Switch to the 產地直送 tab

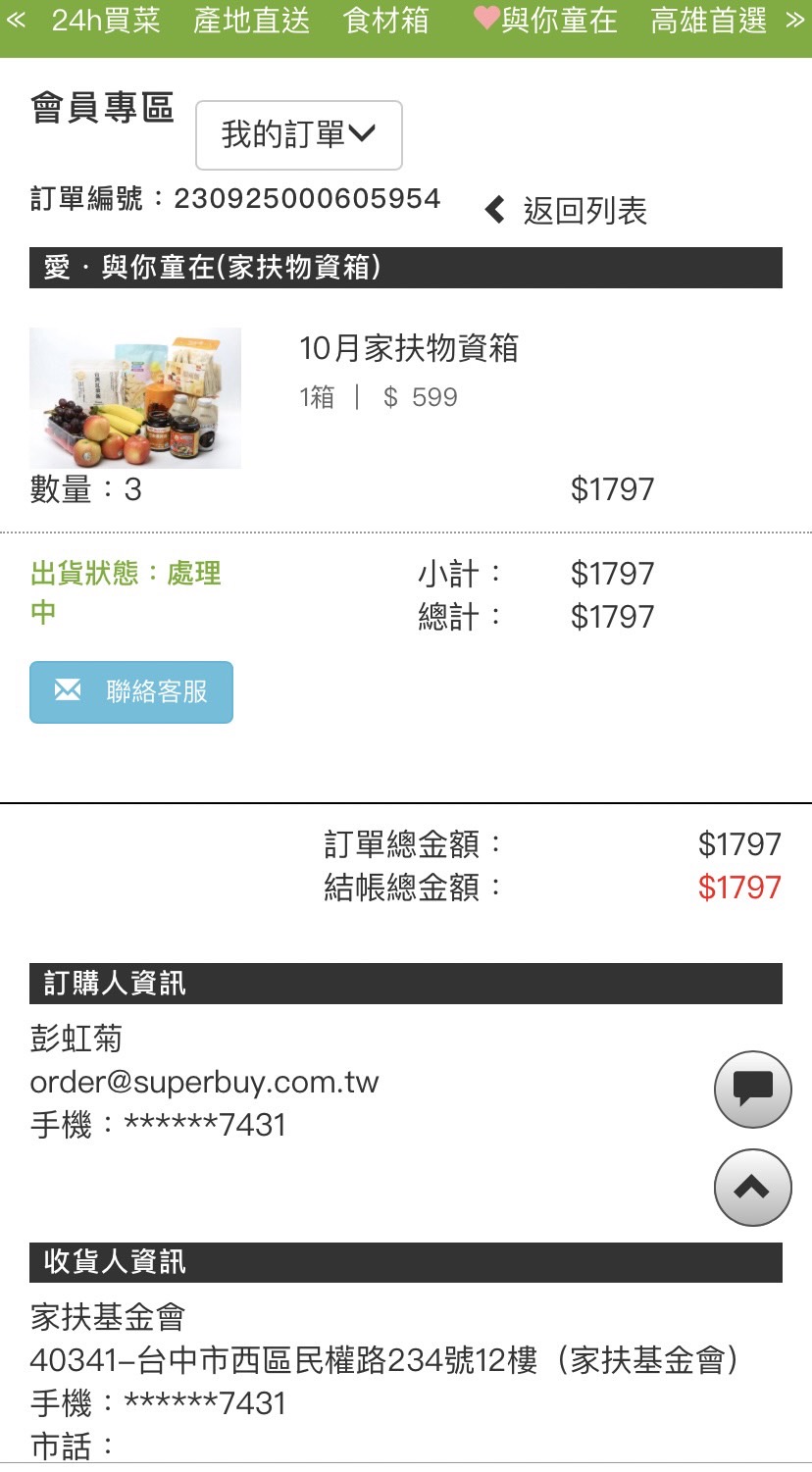(x=251, y=21)
